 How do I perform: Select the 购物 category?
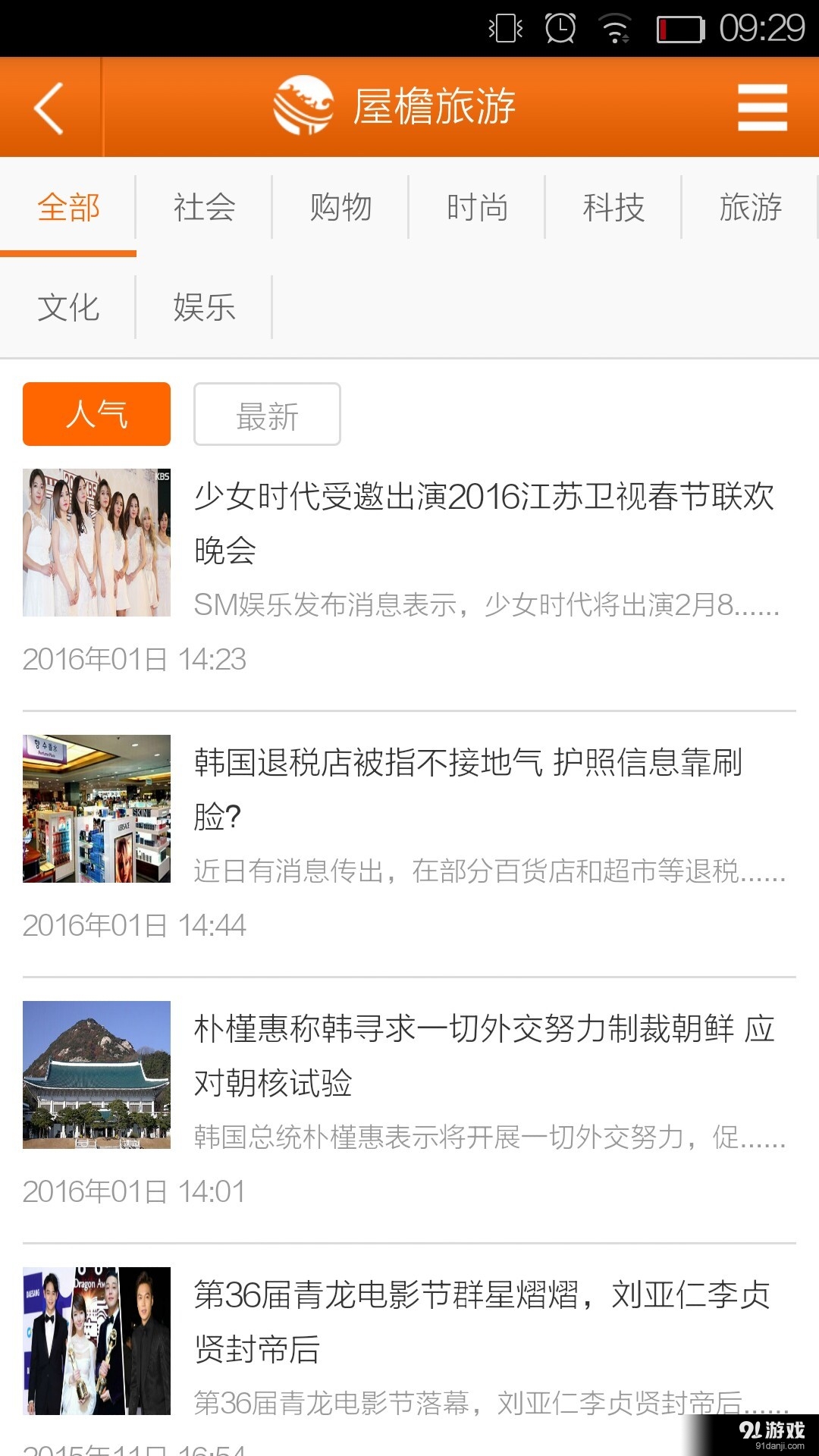[340, 206]
